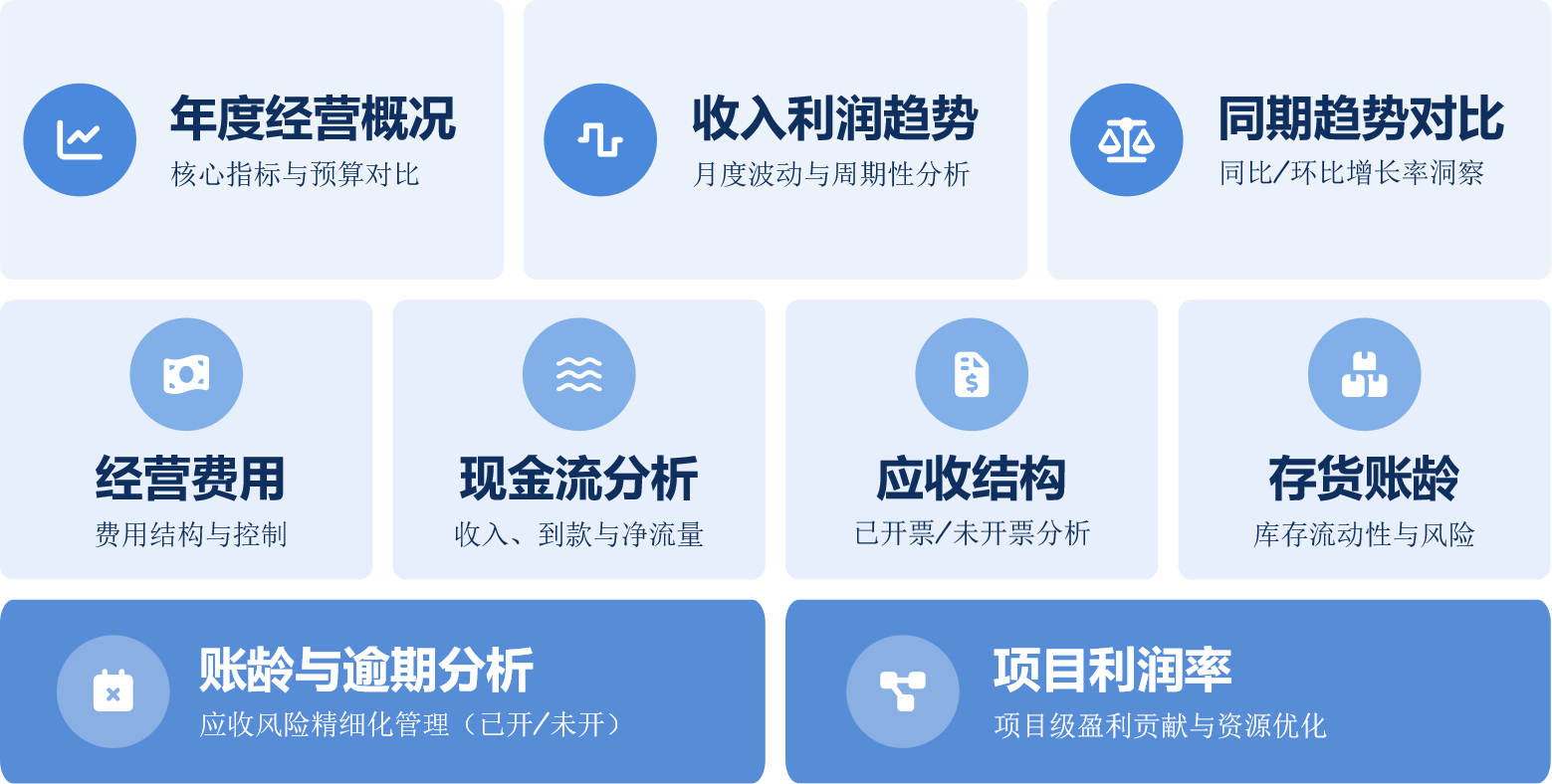Go to the 项目利润率 card
Screen dimensions: 1552x784
1168,690
